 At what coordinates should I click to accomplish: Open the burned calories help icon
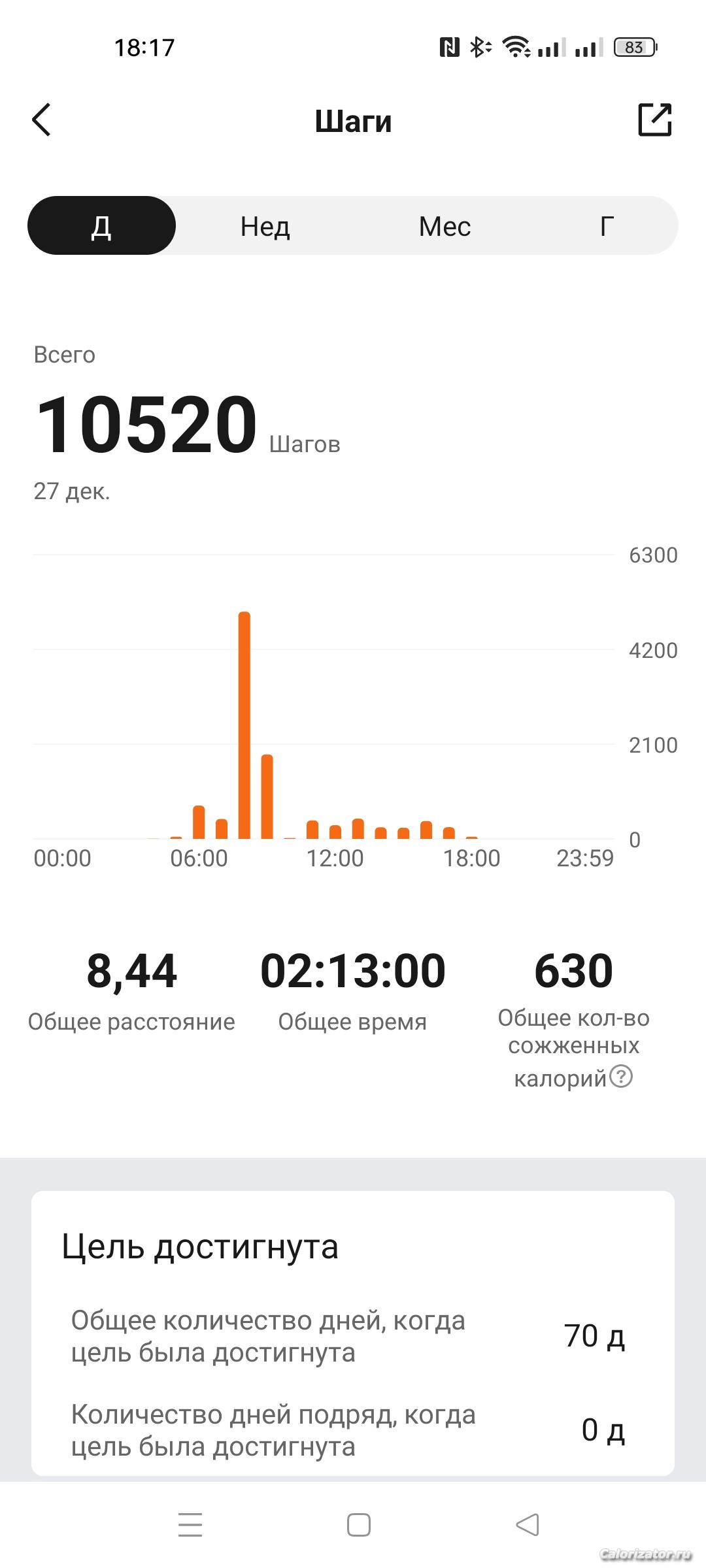pyautogui.click(x=621, y=1076)
